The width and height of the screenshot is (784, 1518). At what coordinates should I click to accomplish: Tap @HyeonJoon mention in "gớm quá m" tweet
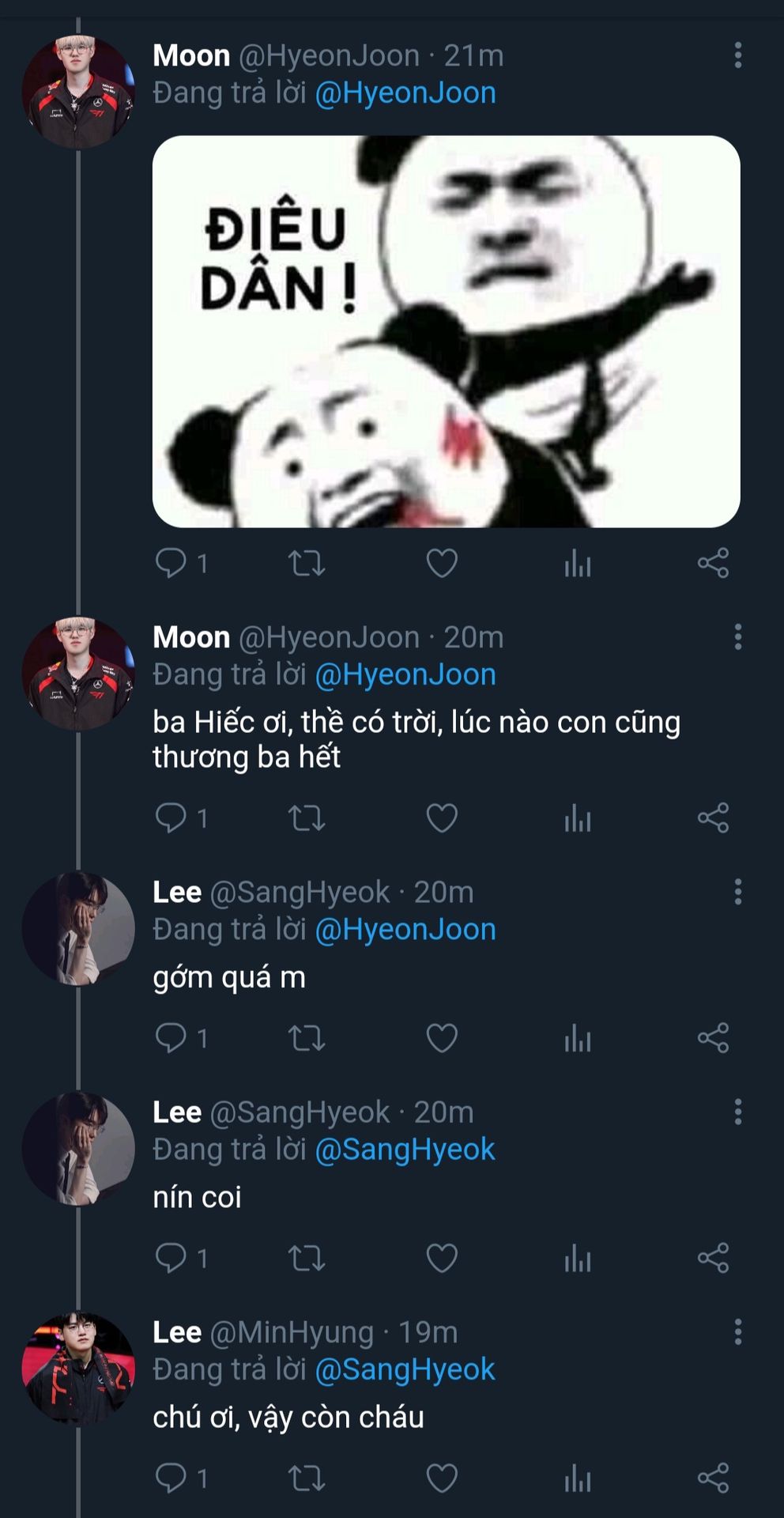pyautogui.click(x=405, y=930)
